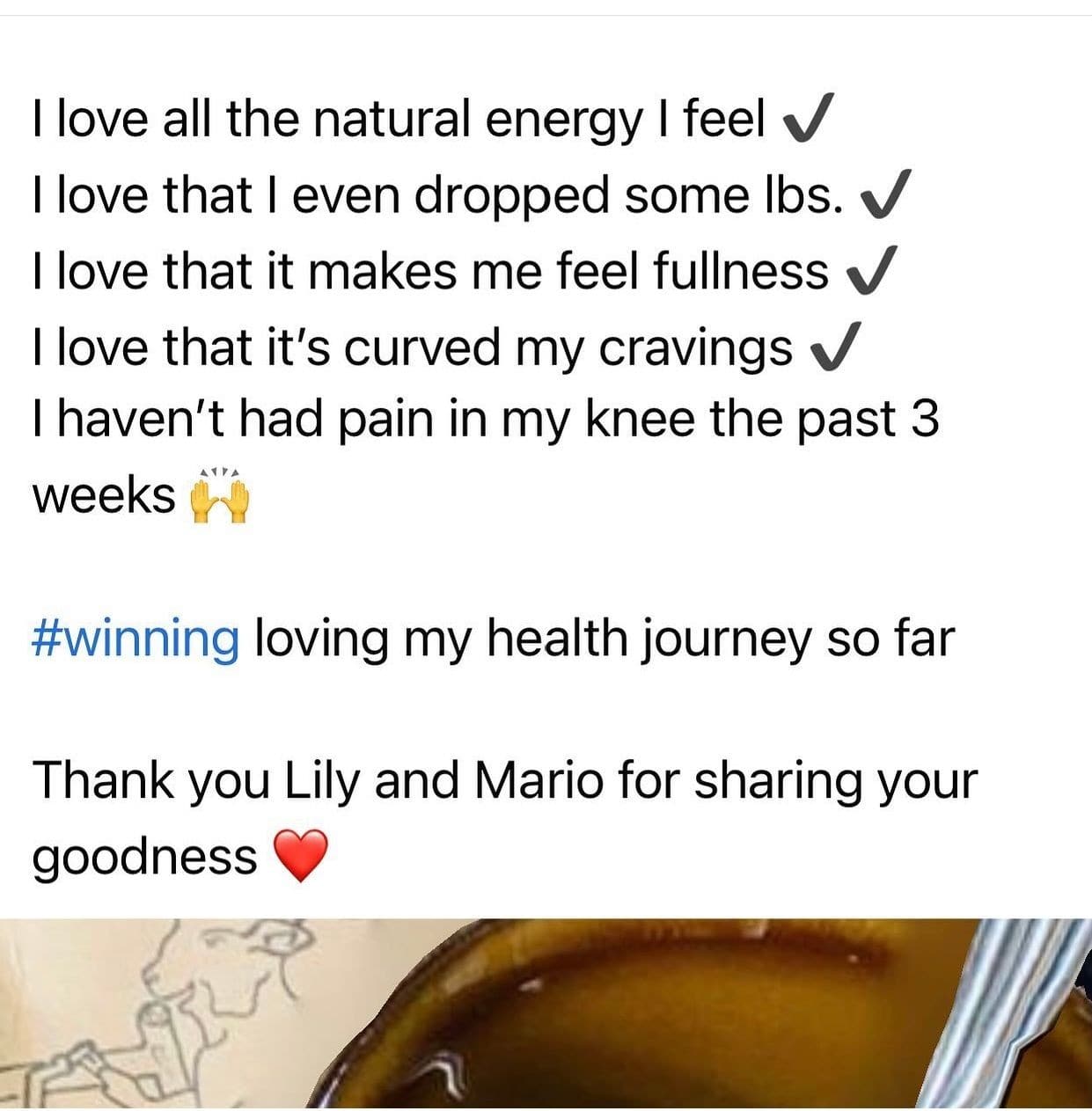Open the #winning hashtag link
Screen dimensions: 1092x1111
(136, 638)
